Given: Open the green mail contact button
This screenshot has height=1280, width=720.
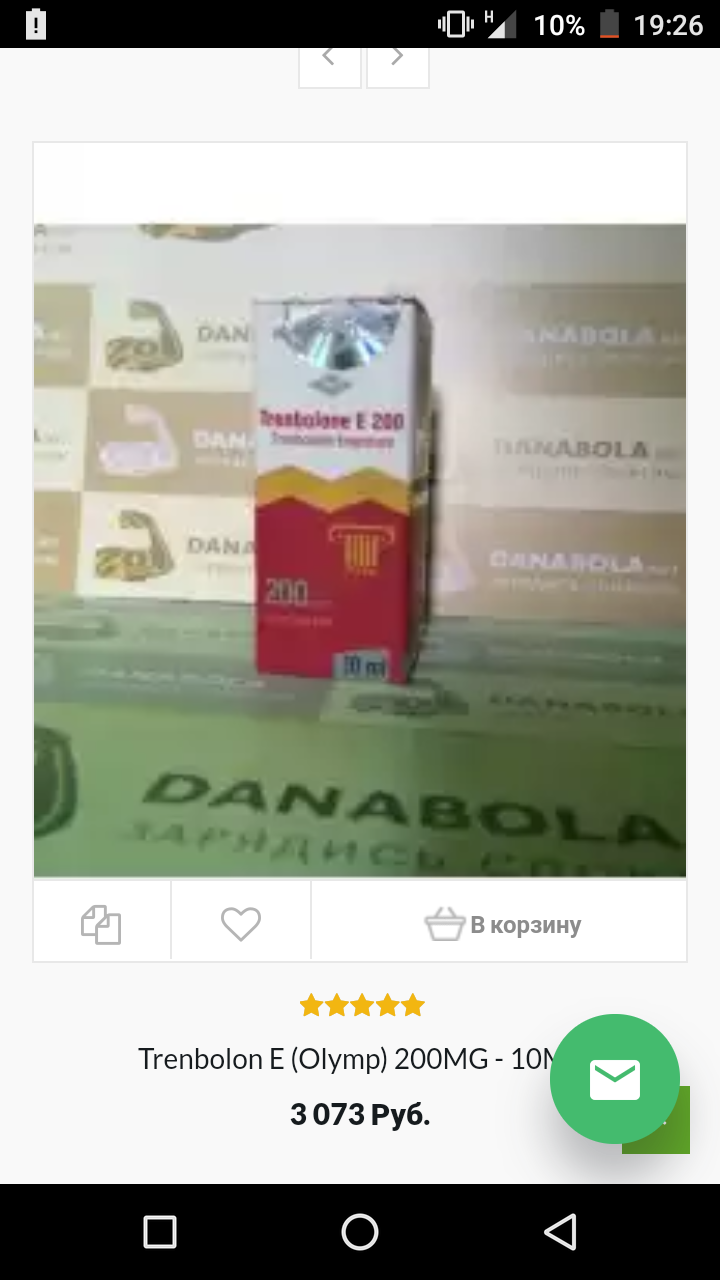Looking at the screenshot, I should [x=615, y=1079].
